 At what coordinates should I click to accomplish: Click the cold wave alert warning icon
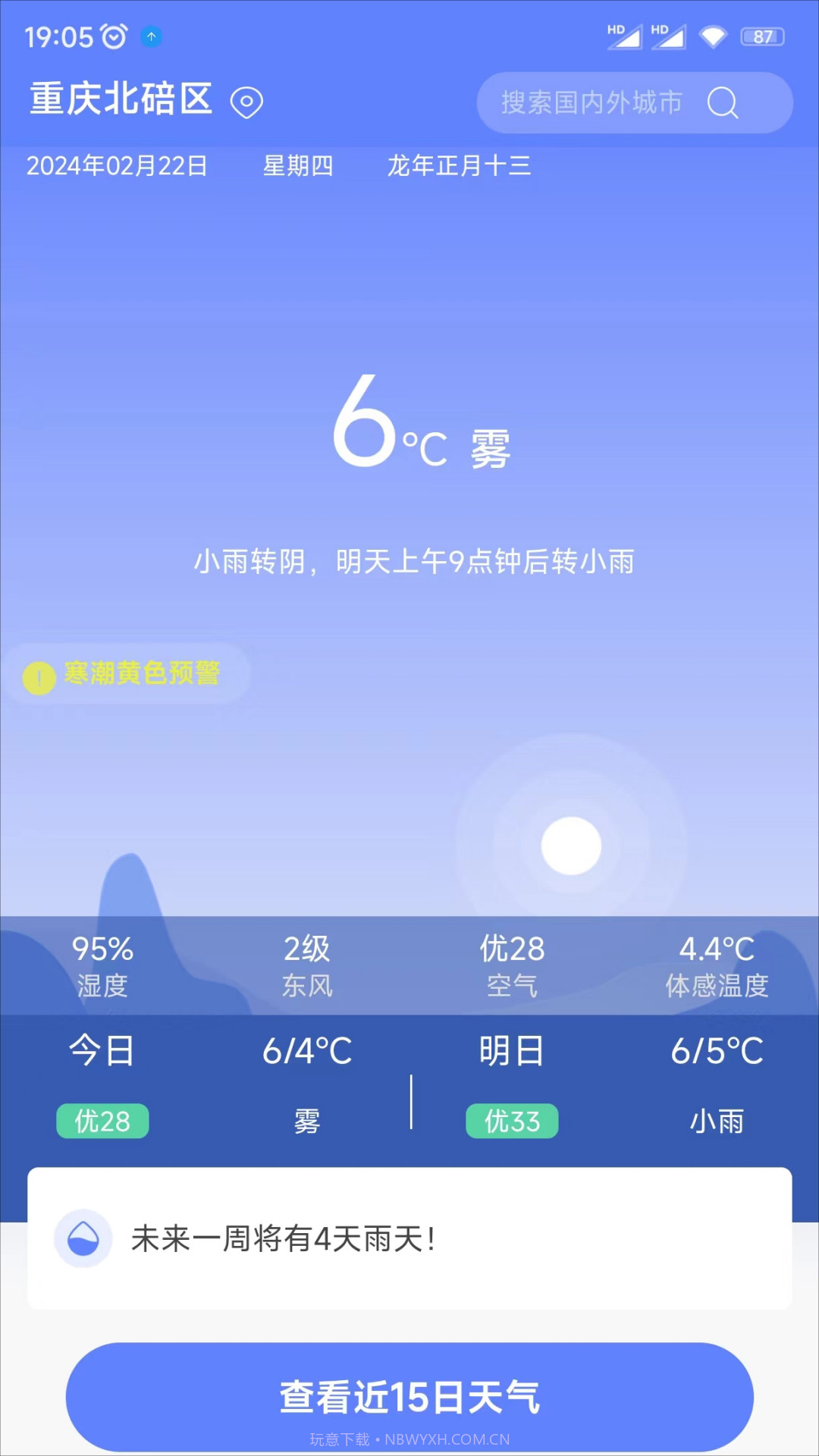38,677
